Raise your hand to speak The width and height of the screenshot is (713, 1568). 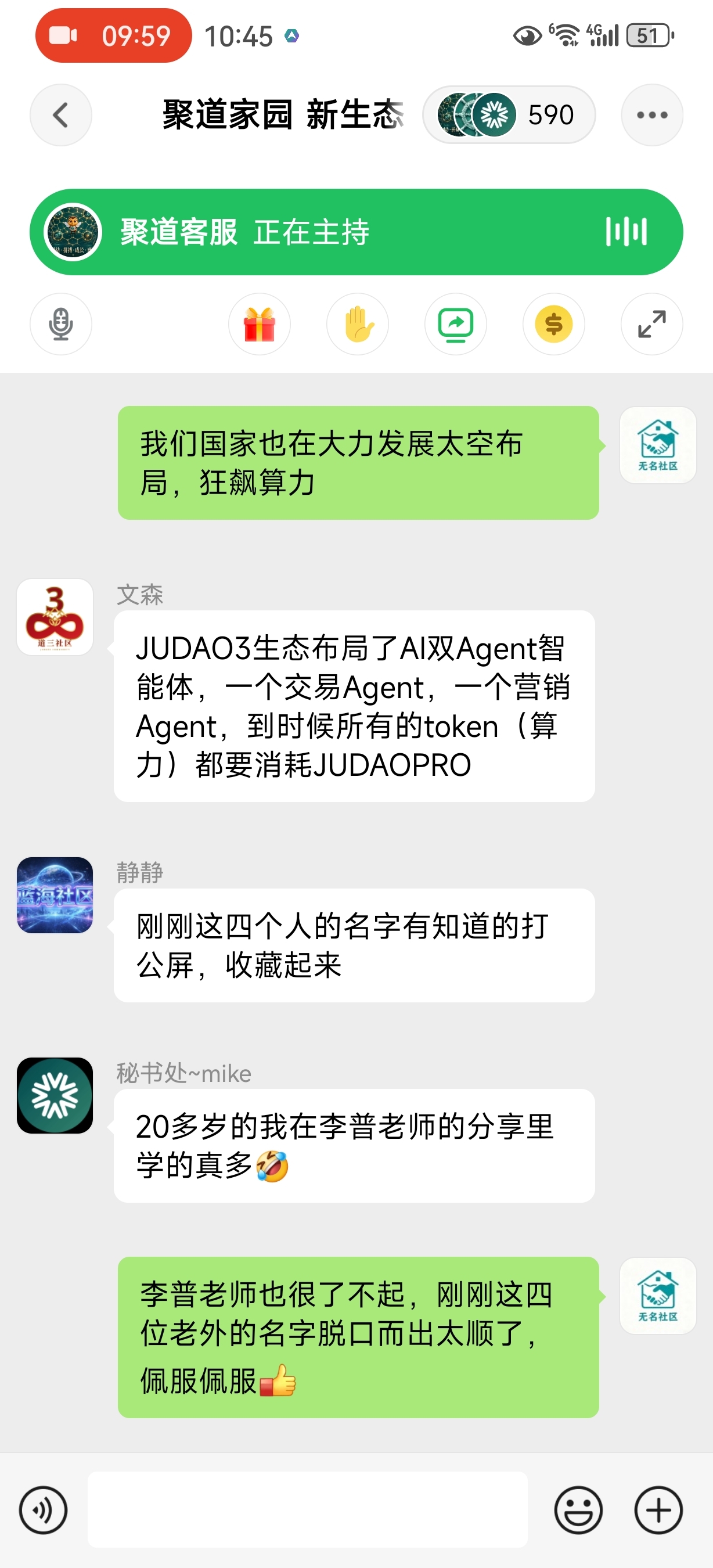point(358,324)
